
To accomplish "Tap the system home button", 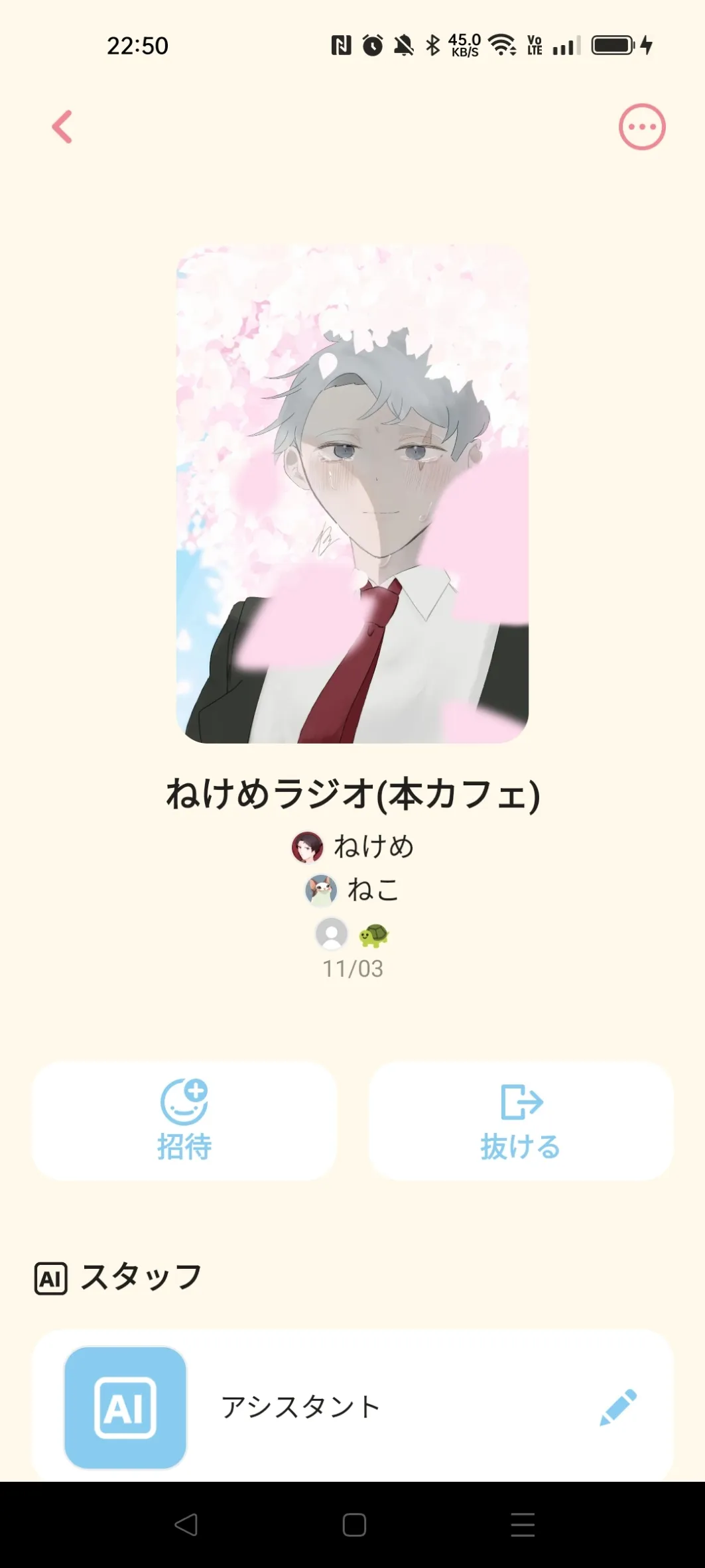I will 354,1525.
